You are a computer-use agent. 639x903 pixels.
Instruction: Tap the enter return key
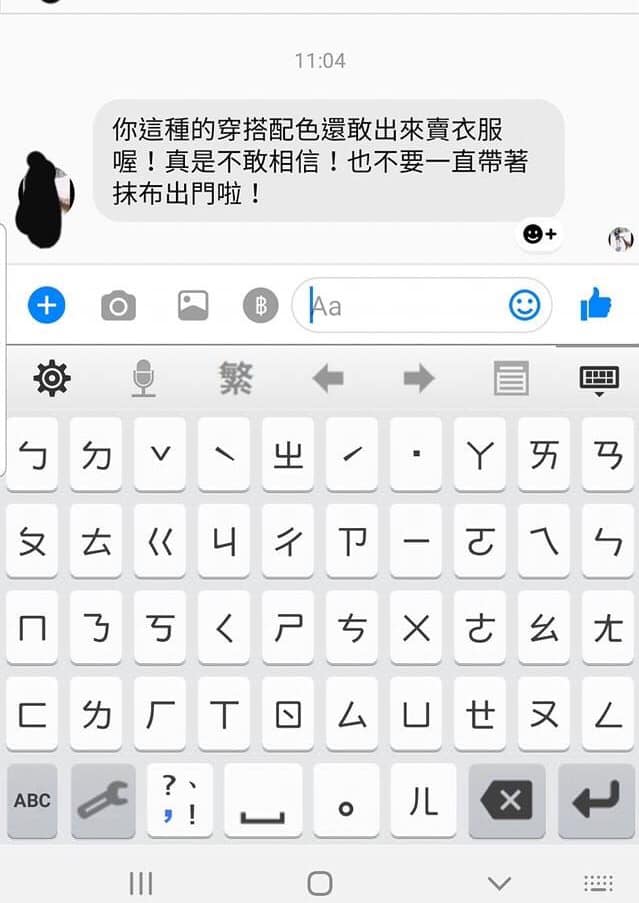point(596,801)
